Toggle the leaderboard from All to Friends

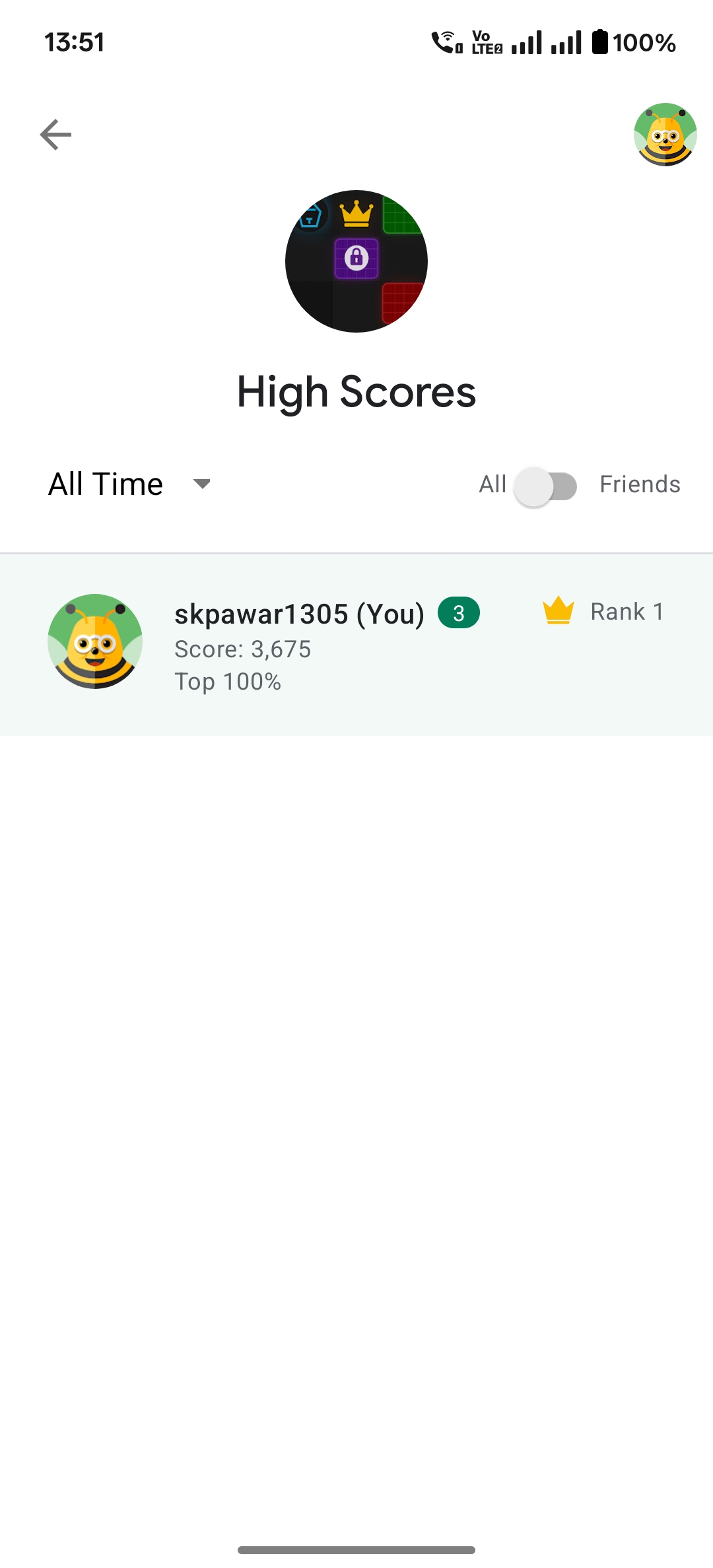pyautogui.click(x=545, y=487)
